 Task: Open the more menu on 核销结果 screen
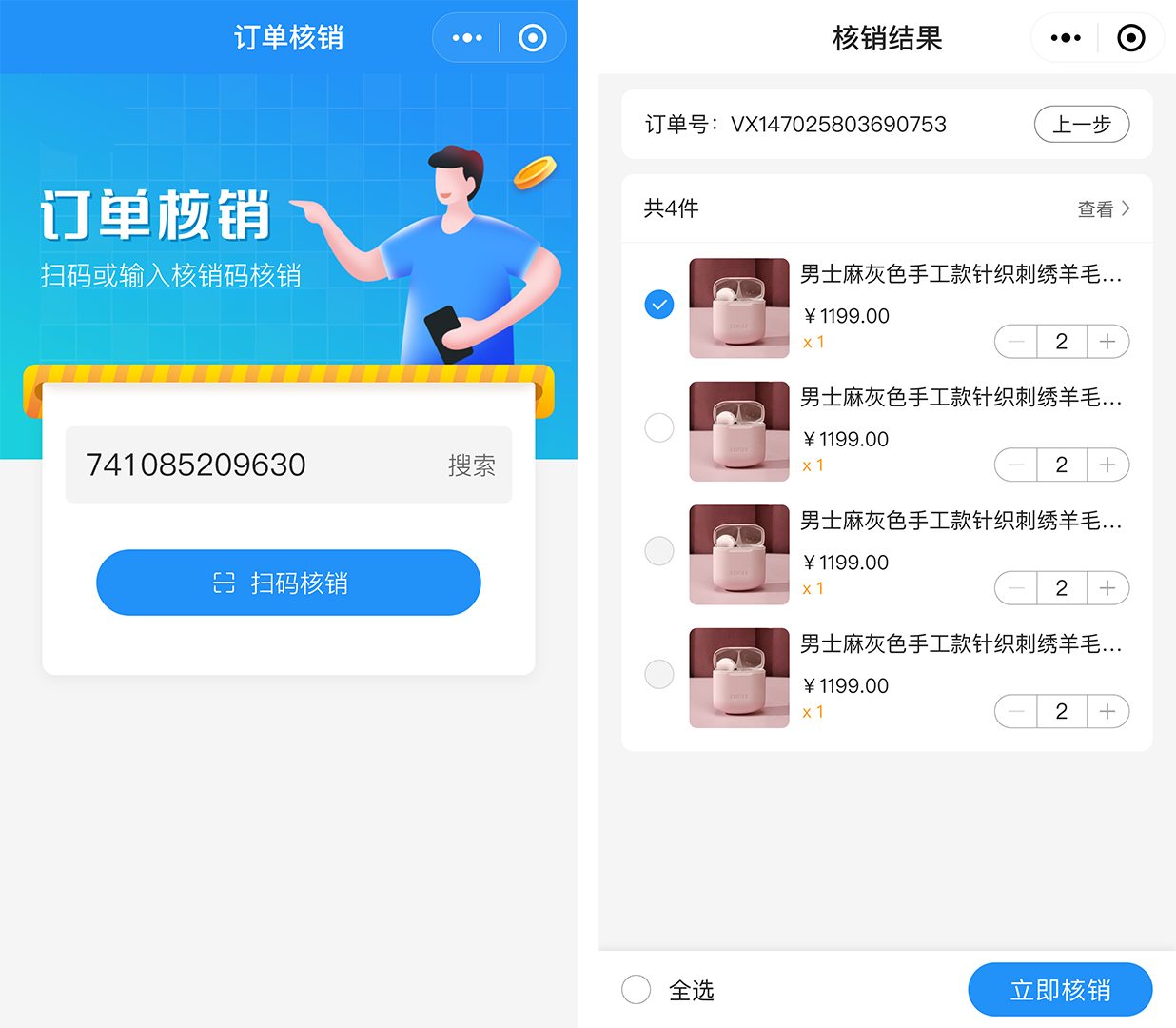tap(1066, 38)
